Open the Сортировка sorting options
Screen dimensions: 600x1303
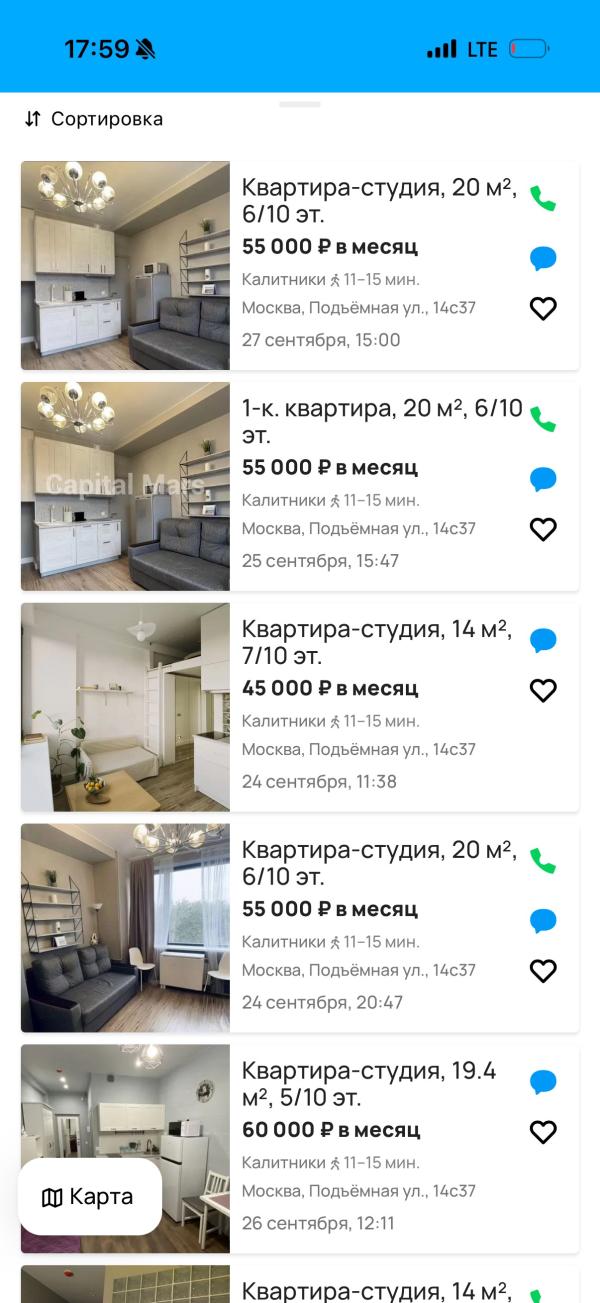94,119
